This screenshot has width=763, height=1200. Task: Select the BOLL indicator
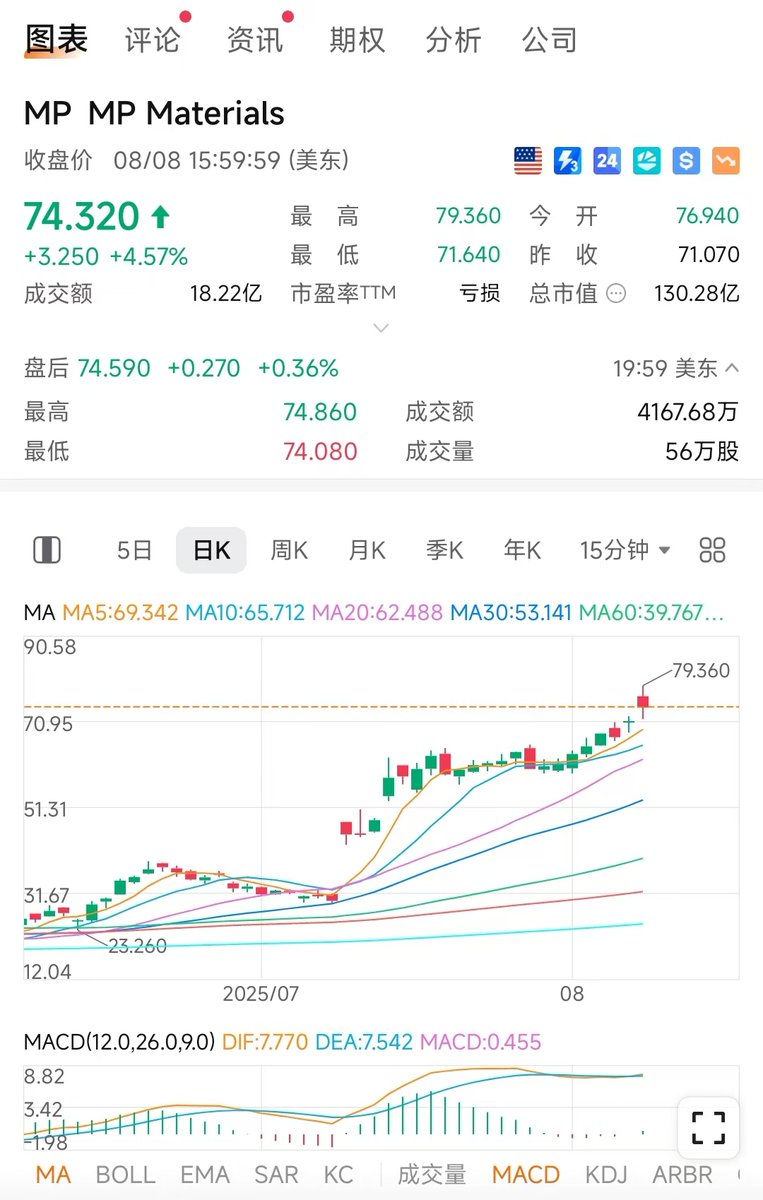click(x=126, y=1175)
